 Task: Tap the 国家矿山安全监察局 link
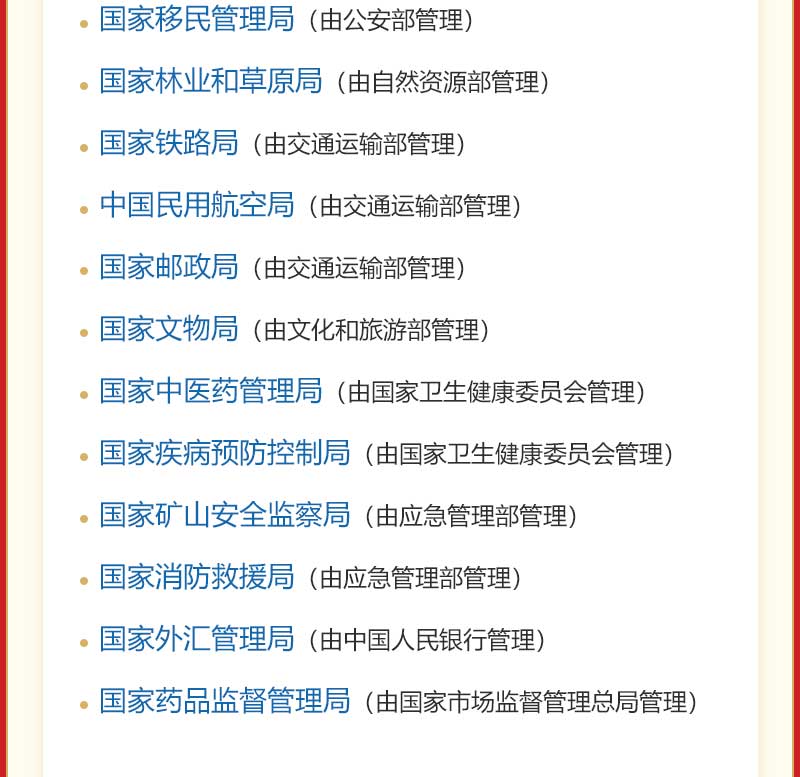(x=225, y=515)
